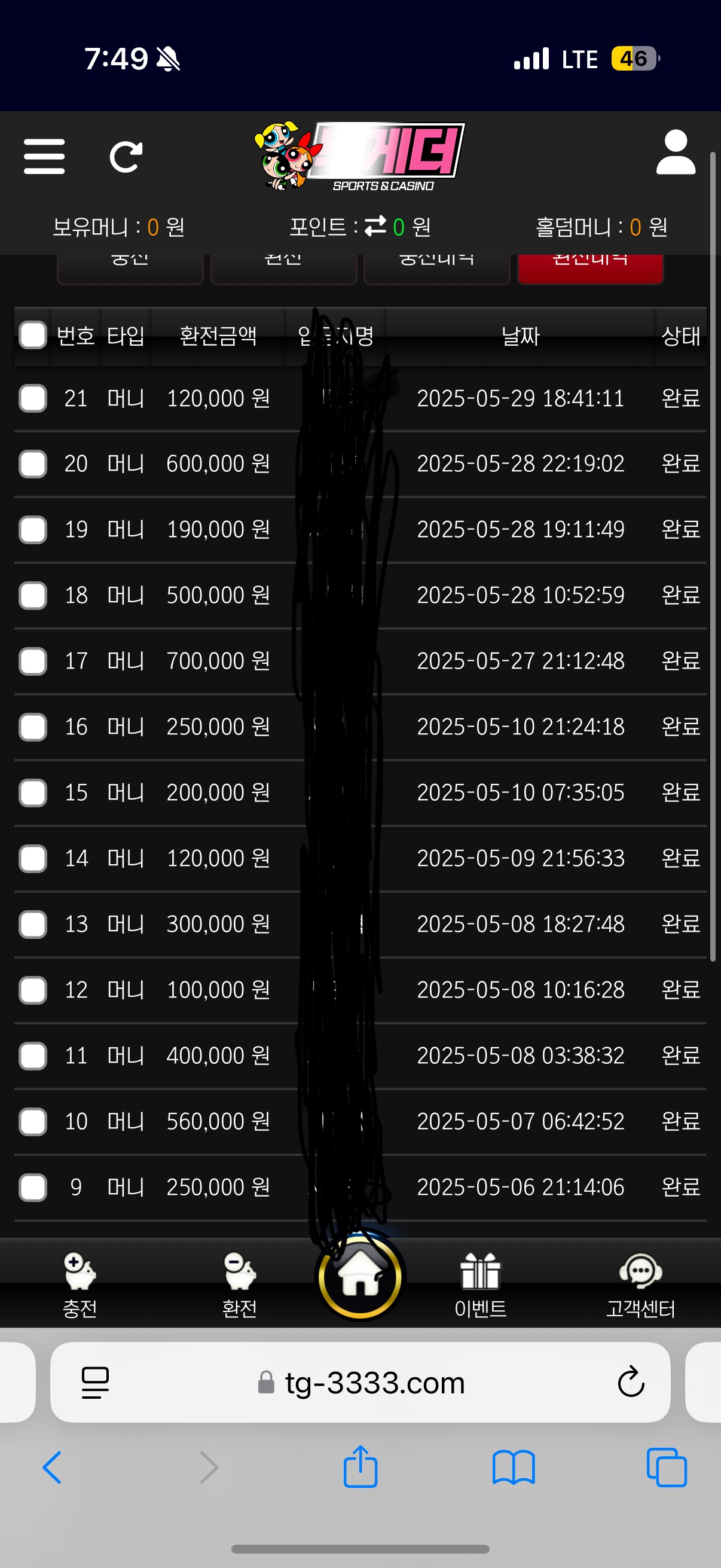Open Safari bookmarks

(514, 1468)
